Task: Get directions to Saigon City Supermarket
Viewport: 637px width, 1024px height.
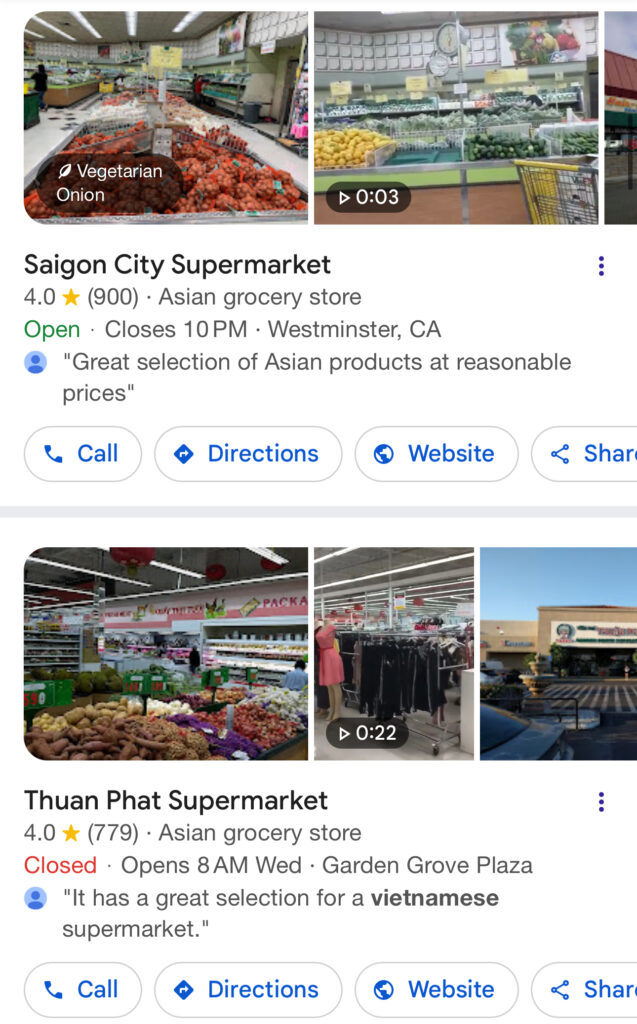Action: [x=248, y=454]
